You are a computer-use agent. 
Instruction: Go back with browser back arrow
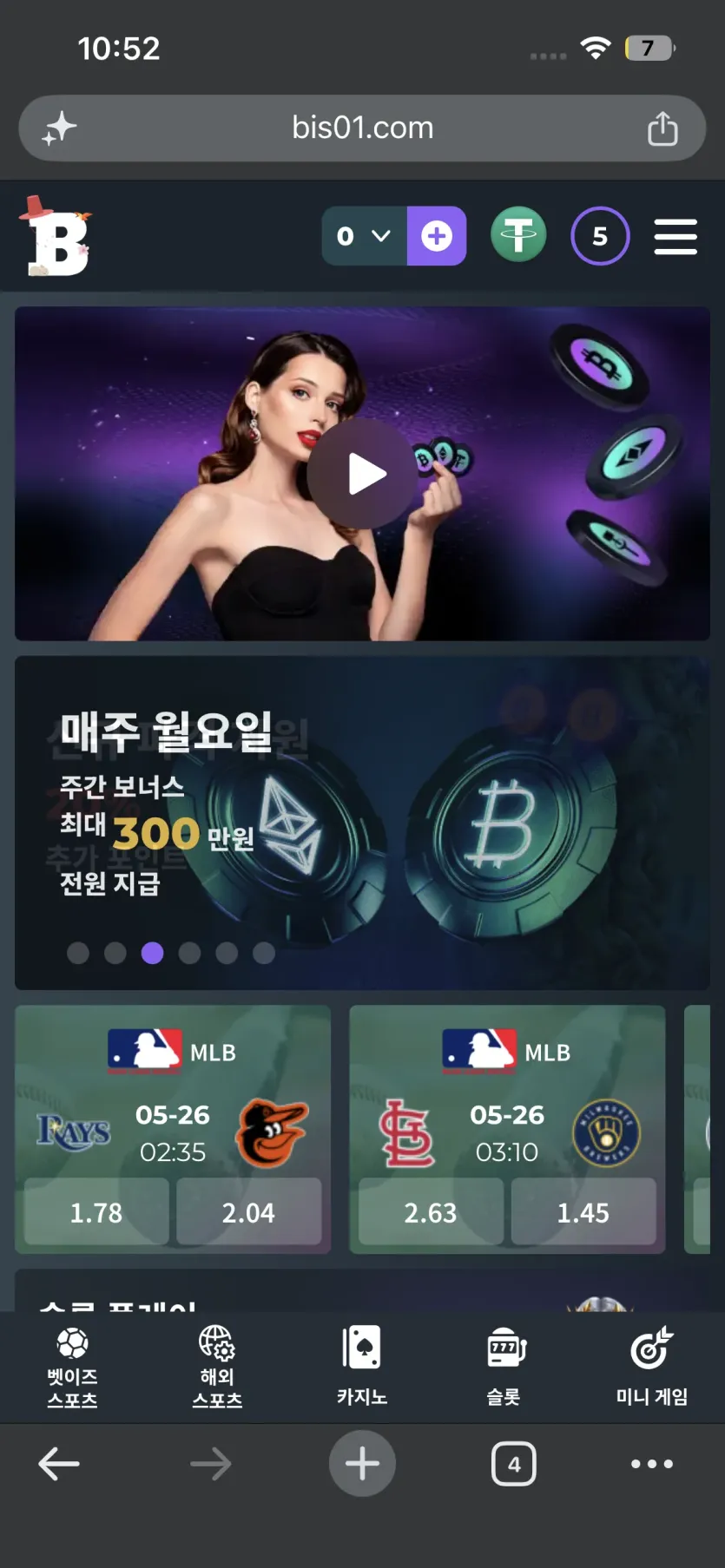(59, 1464)
